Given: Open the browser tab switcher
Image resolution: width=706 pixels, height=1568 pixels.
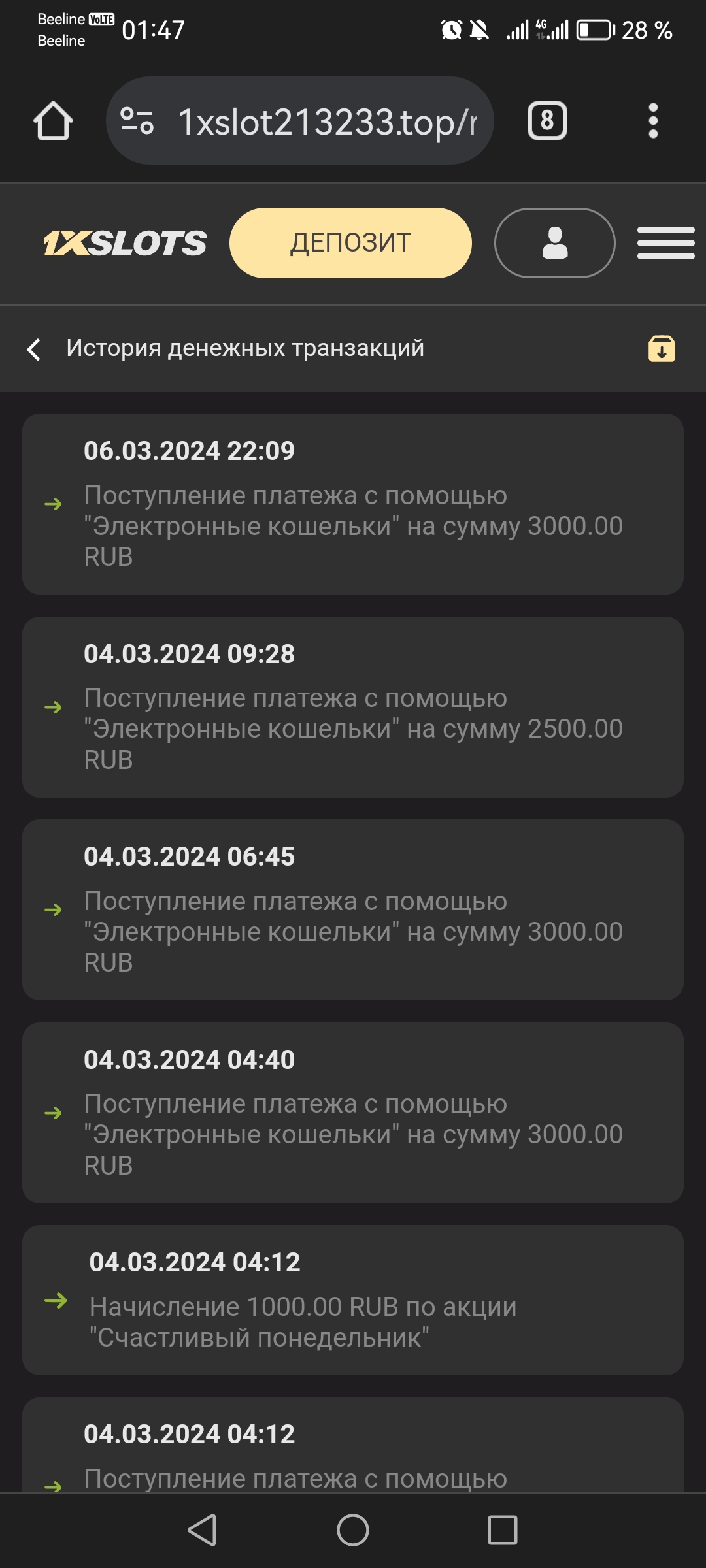Looking at the screenshot, I should click(x=547, y=121).
